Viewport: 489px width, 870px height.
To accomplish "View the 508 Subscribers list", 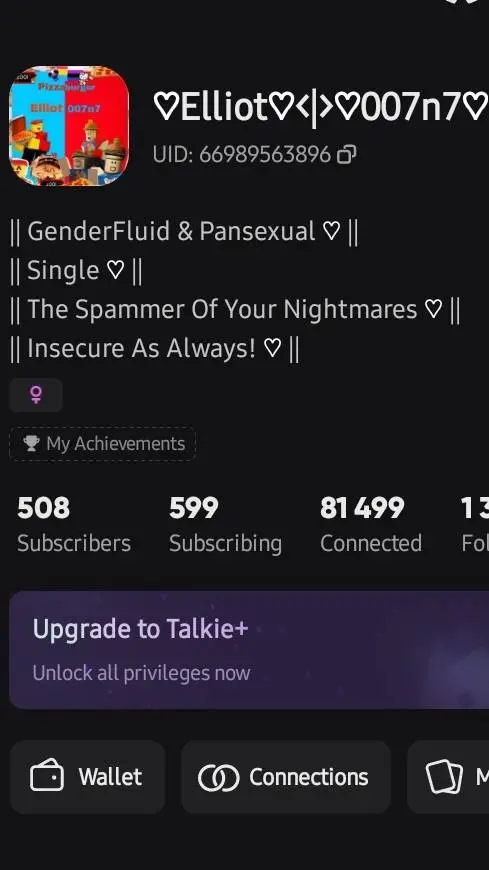I will click(74, 524).
